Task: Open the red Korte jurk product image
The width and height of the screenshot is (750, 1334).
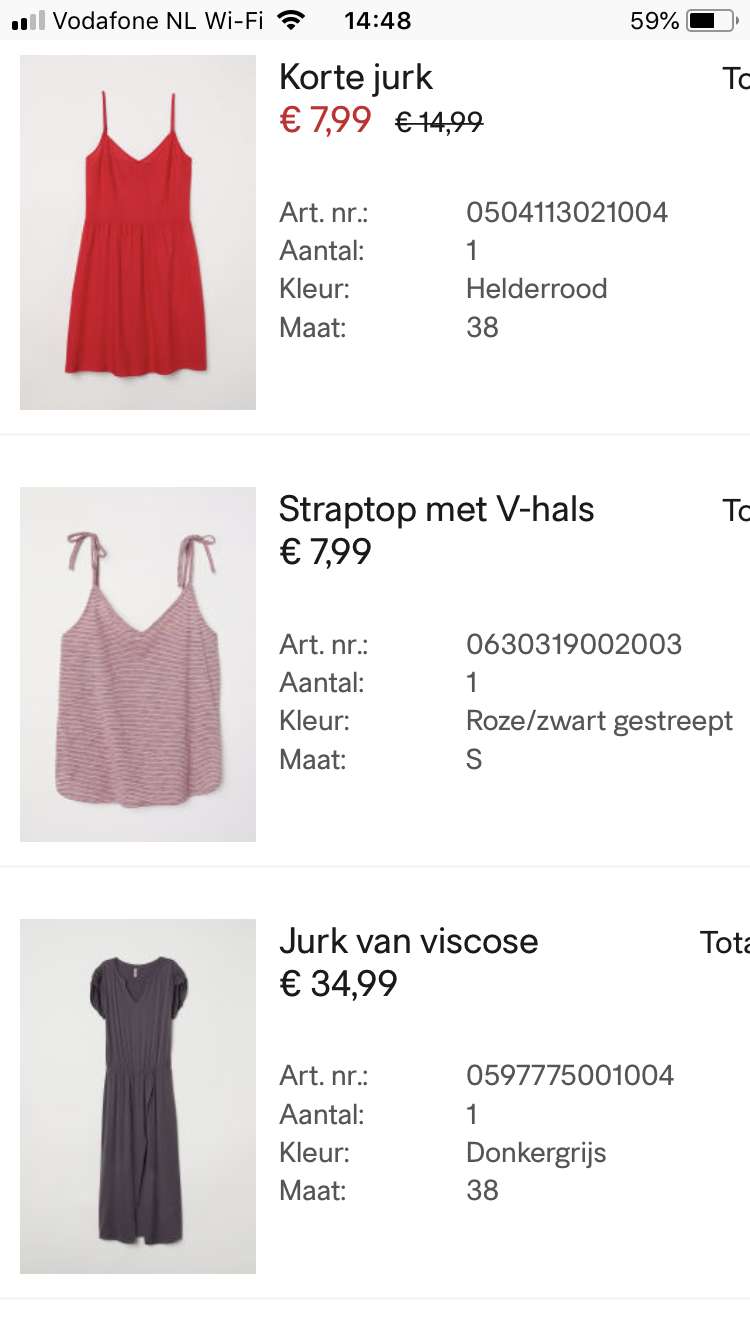Action: tap(138, 232)
